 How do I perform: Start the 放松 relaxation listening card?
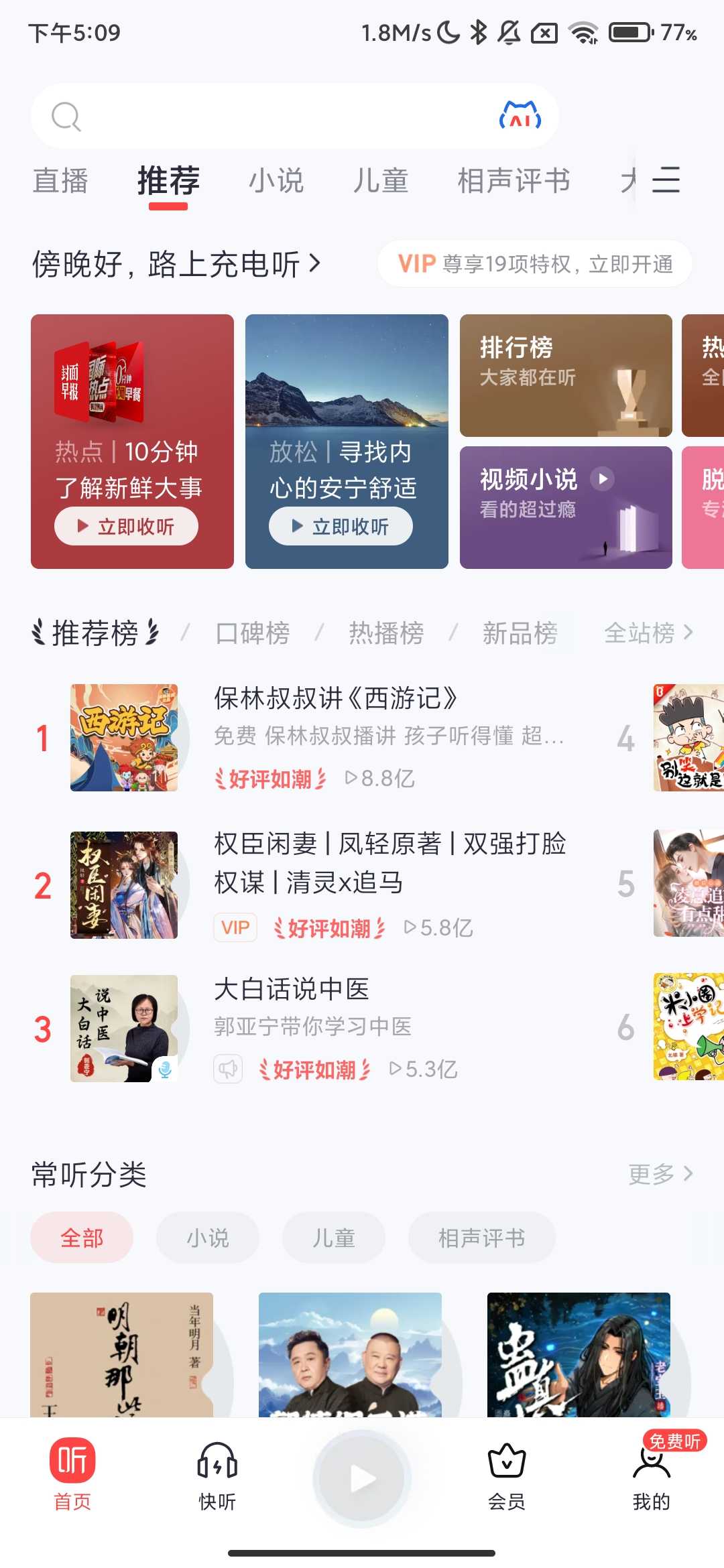coord(341,526)
